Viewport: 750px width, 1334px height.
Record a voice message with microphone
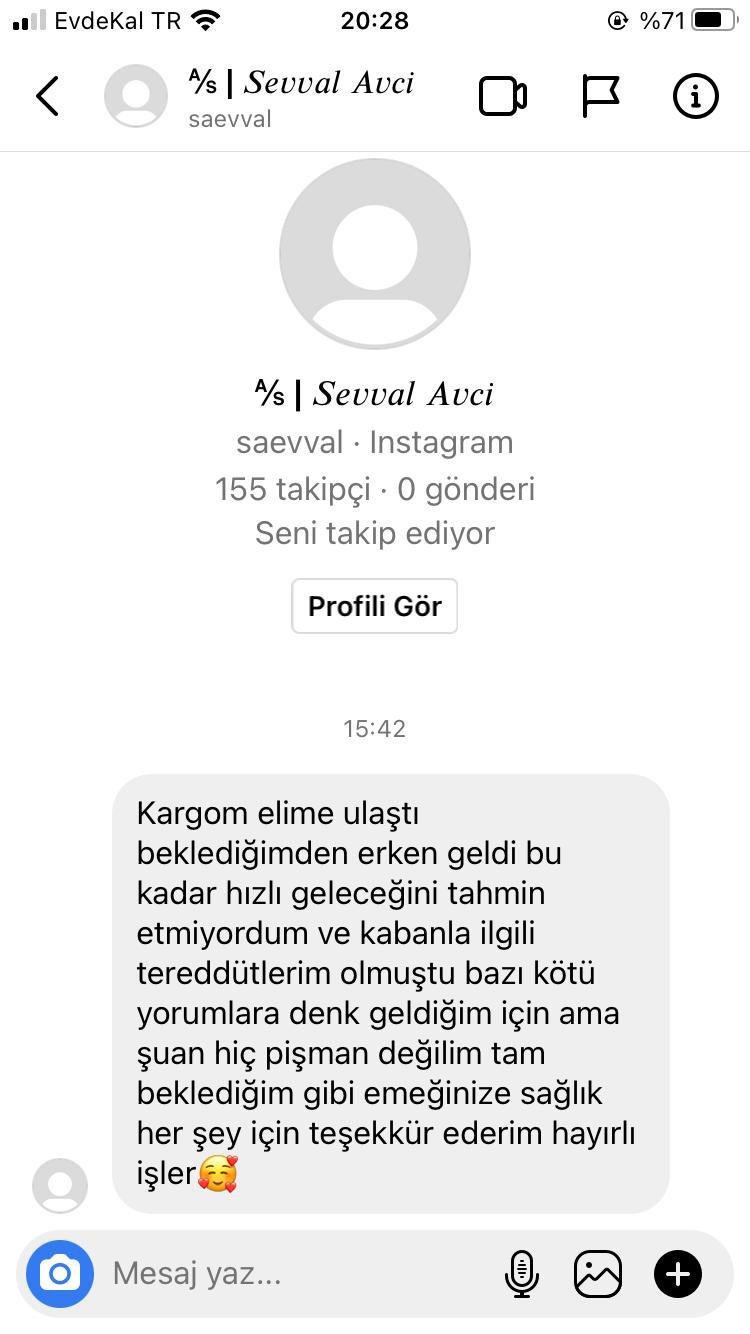(x=521, y=1273)
